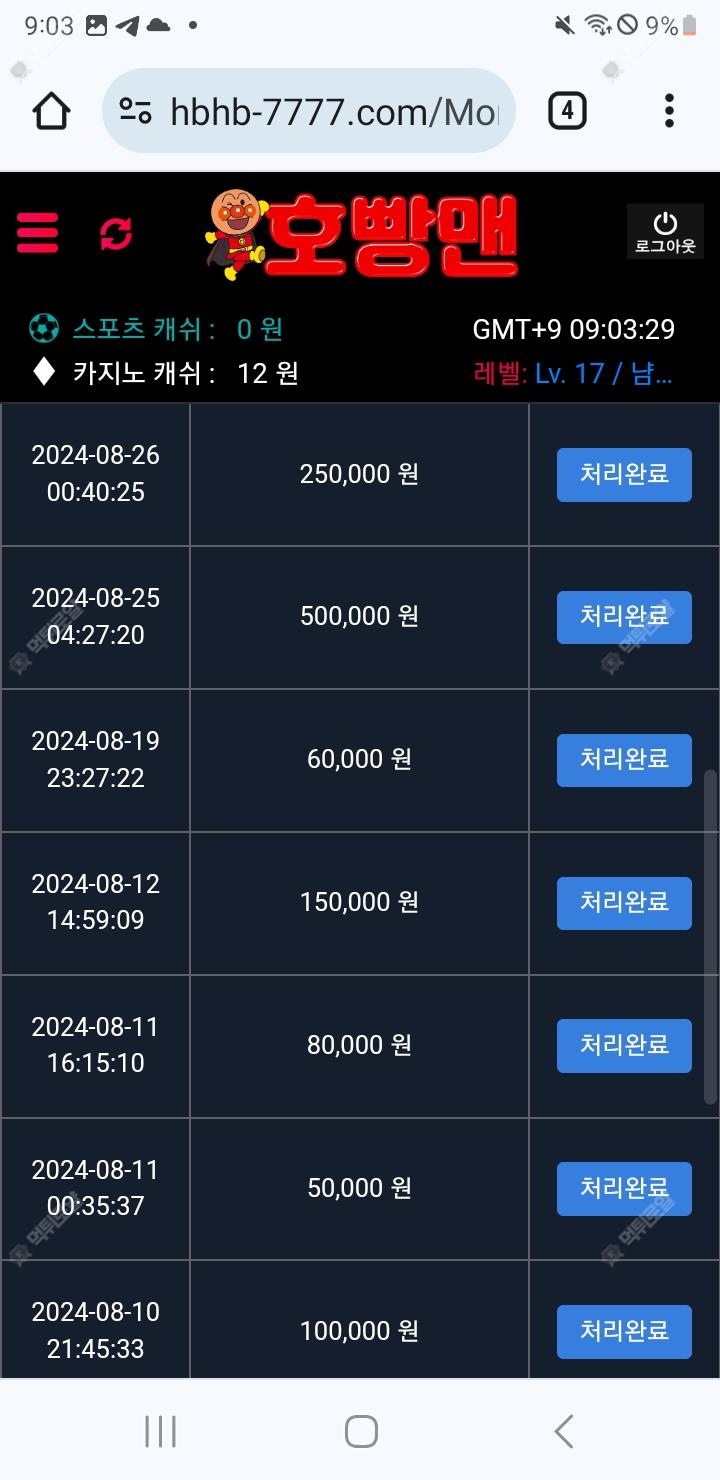Viewport: 720px width, 1480px height.
Task: Tap 처리완료 for the 100,000 원 entry
Action: coord(624,1332)
